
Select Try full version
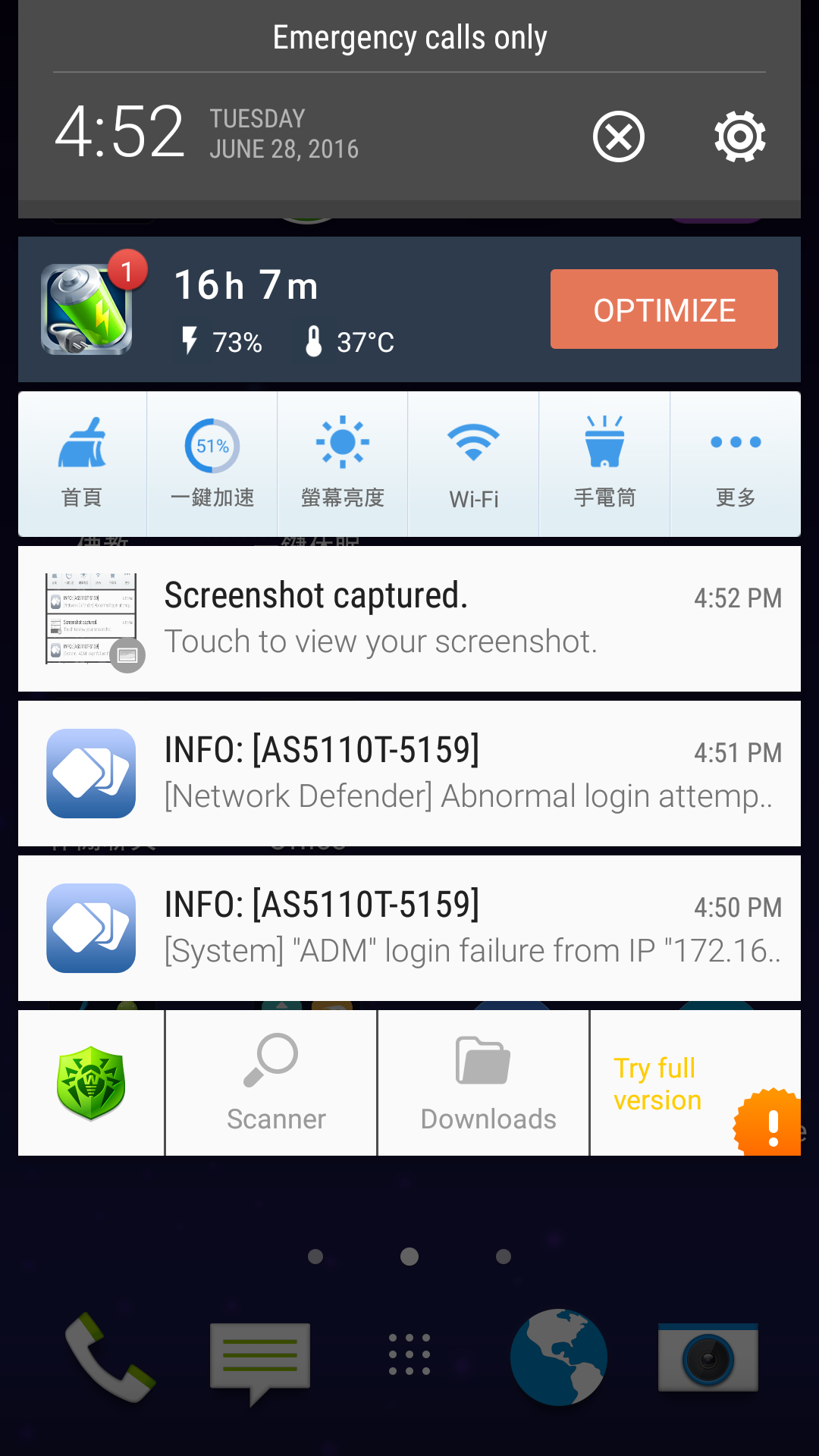click(x=658, y=1084)
